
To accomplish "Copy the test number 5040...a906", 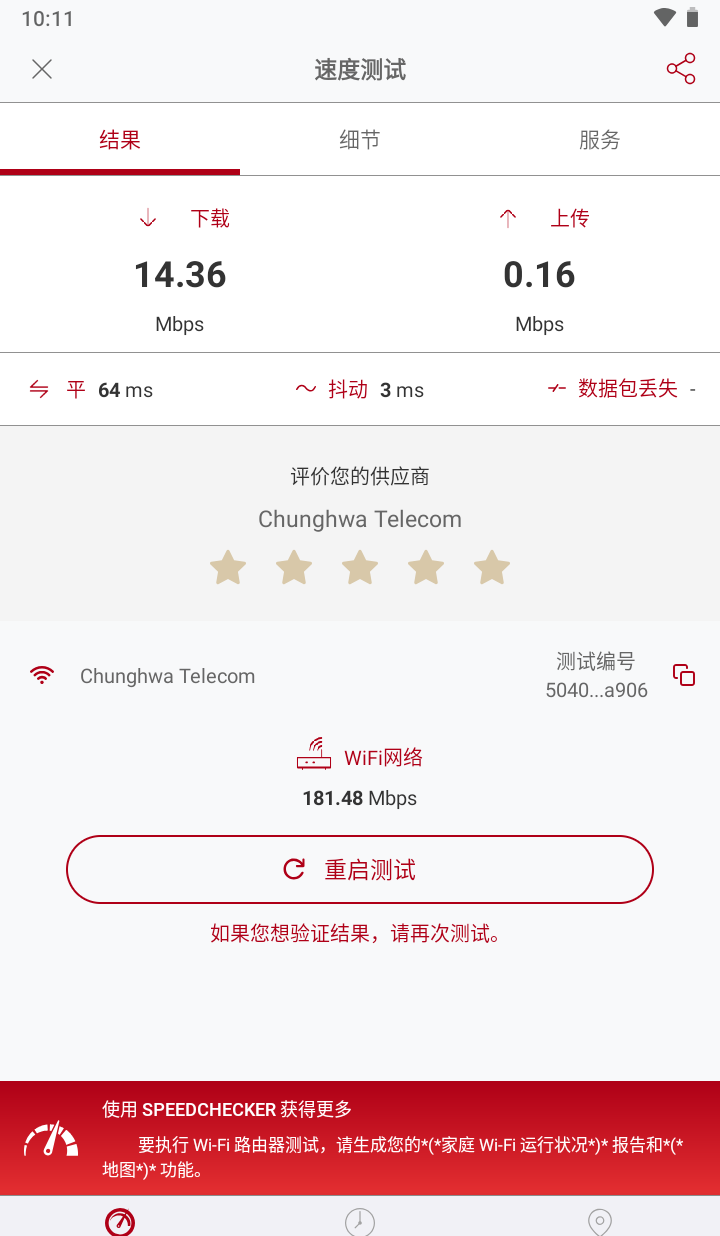I will (684, 675).
